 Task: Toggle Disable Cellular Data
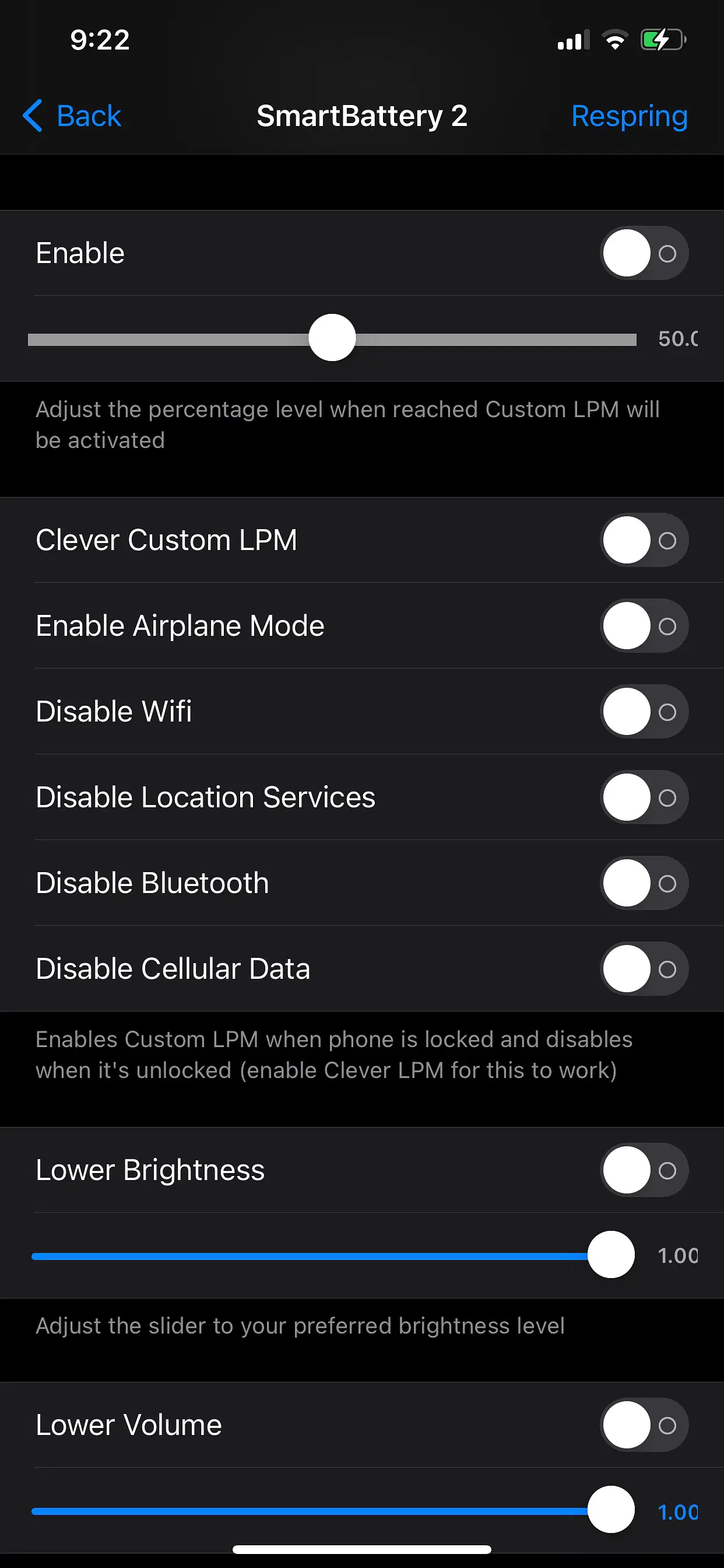click(644, 969)
